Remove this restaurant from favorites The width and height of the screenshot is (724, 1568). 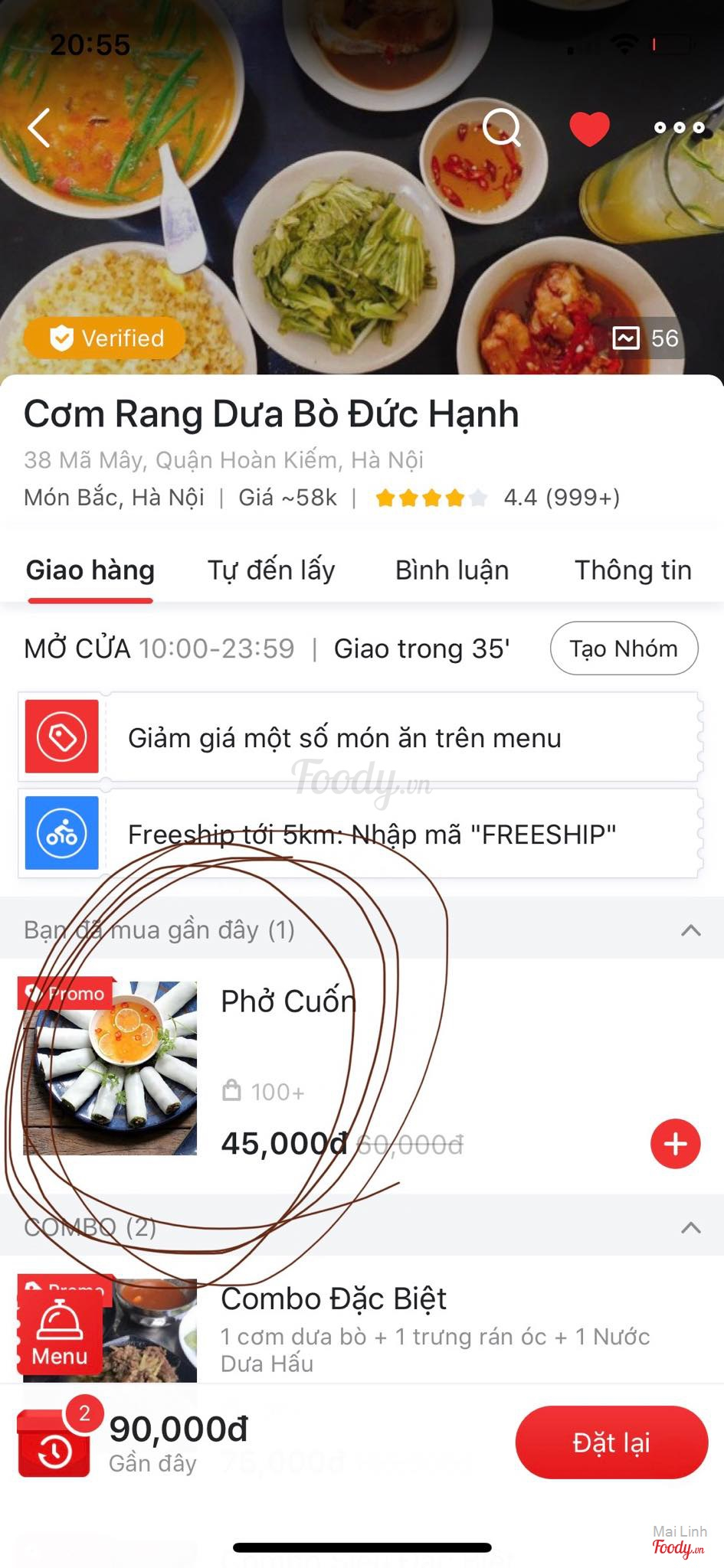pos(589,128)
